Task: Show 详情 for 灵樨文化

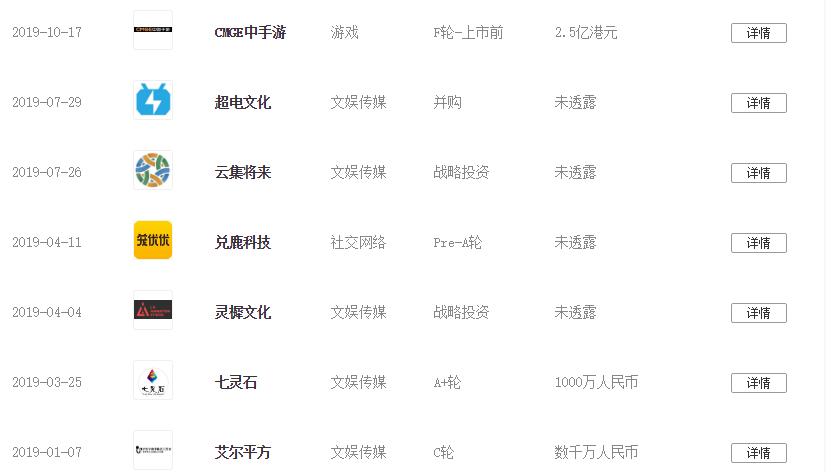Action: tap(758, 313)
